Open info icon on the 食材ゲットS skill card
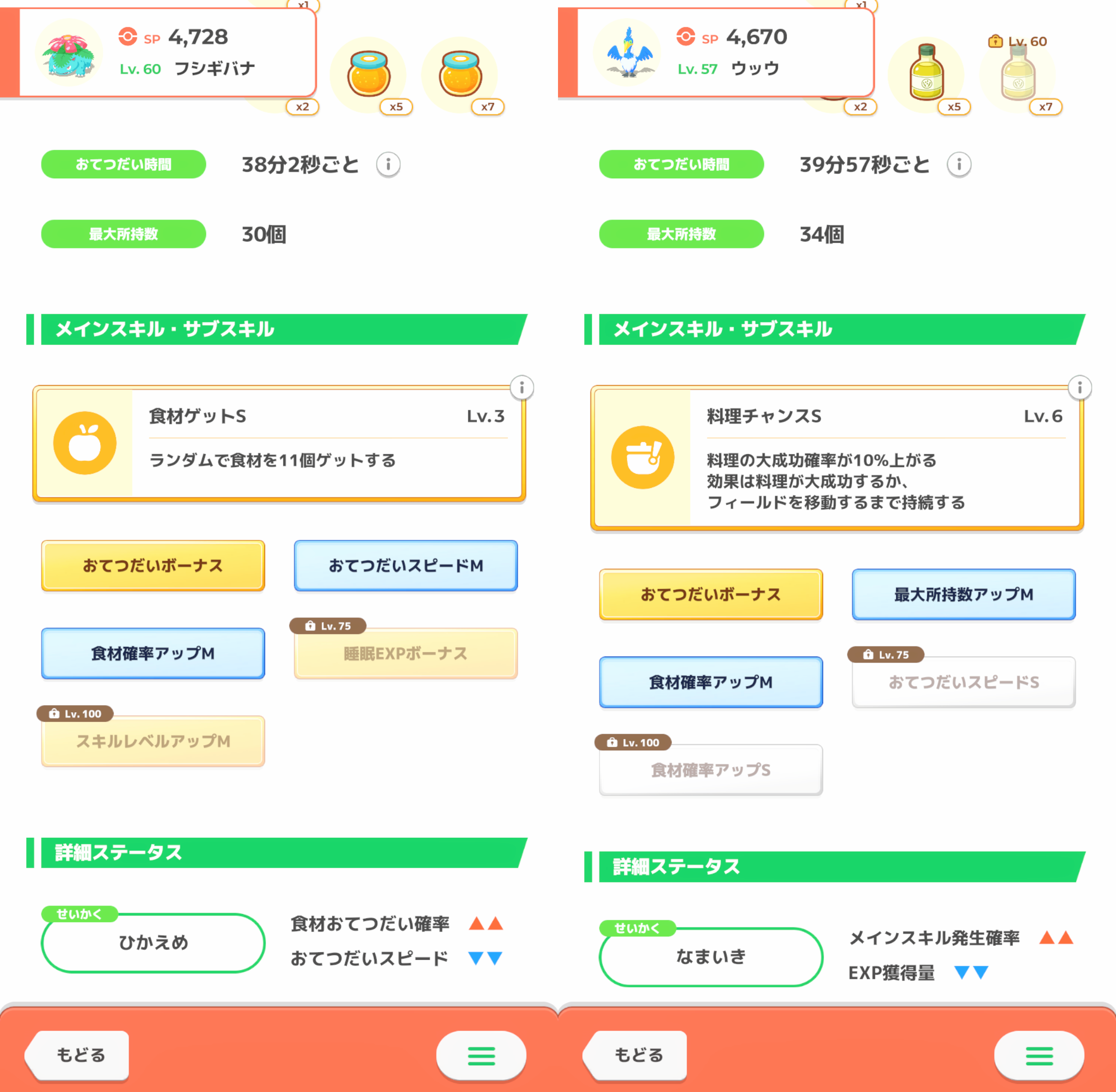This screenshot has width=1116, height=1092. coord(521,388)
